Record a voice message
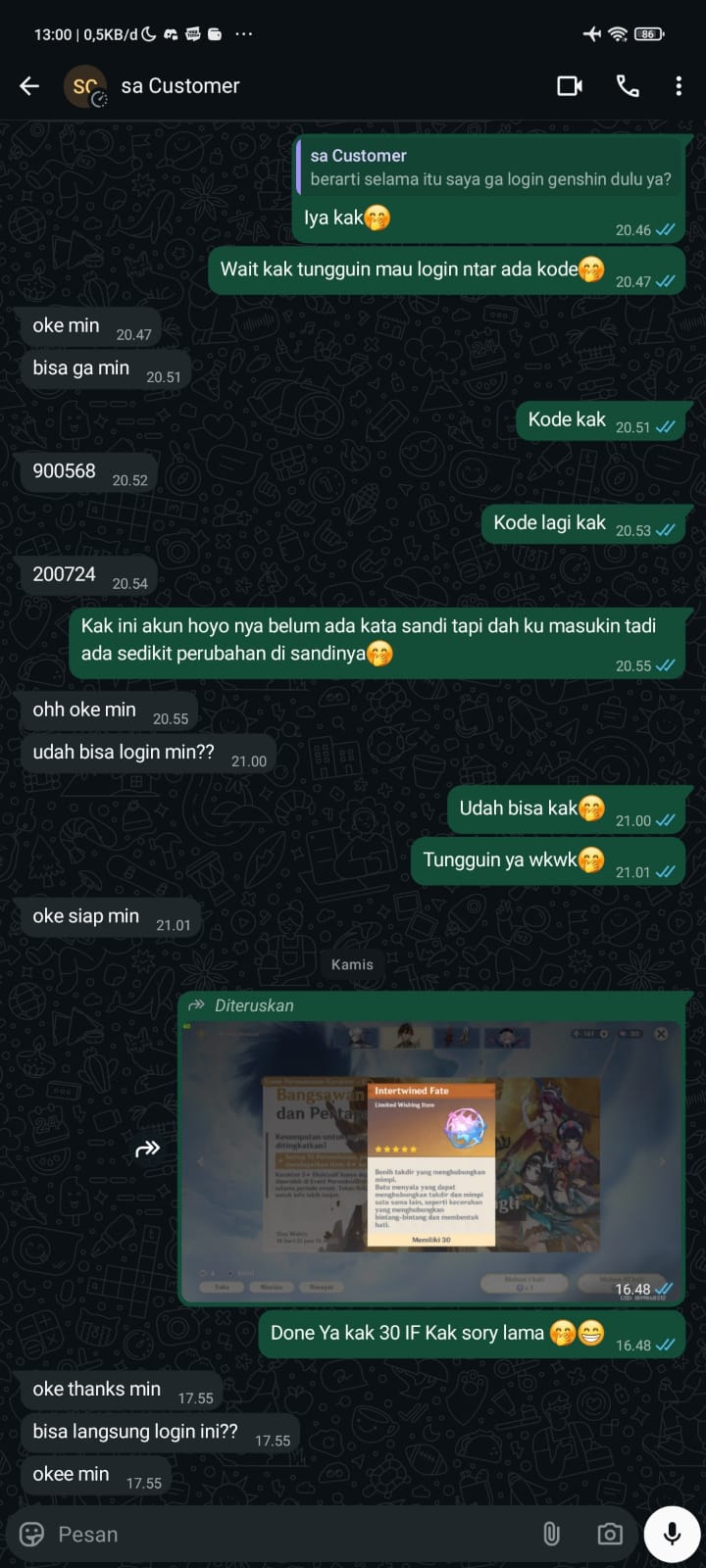The height and width of the screenshot is (1568, 706). [672, 1534]
